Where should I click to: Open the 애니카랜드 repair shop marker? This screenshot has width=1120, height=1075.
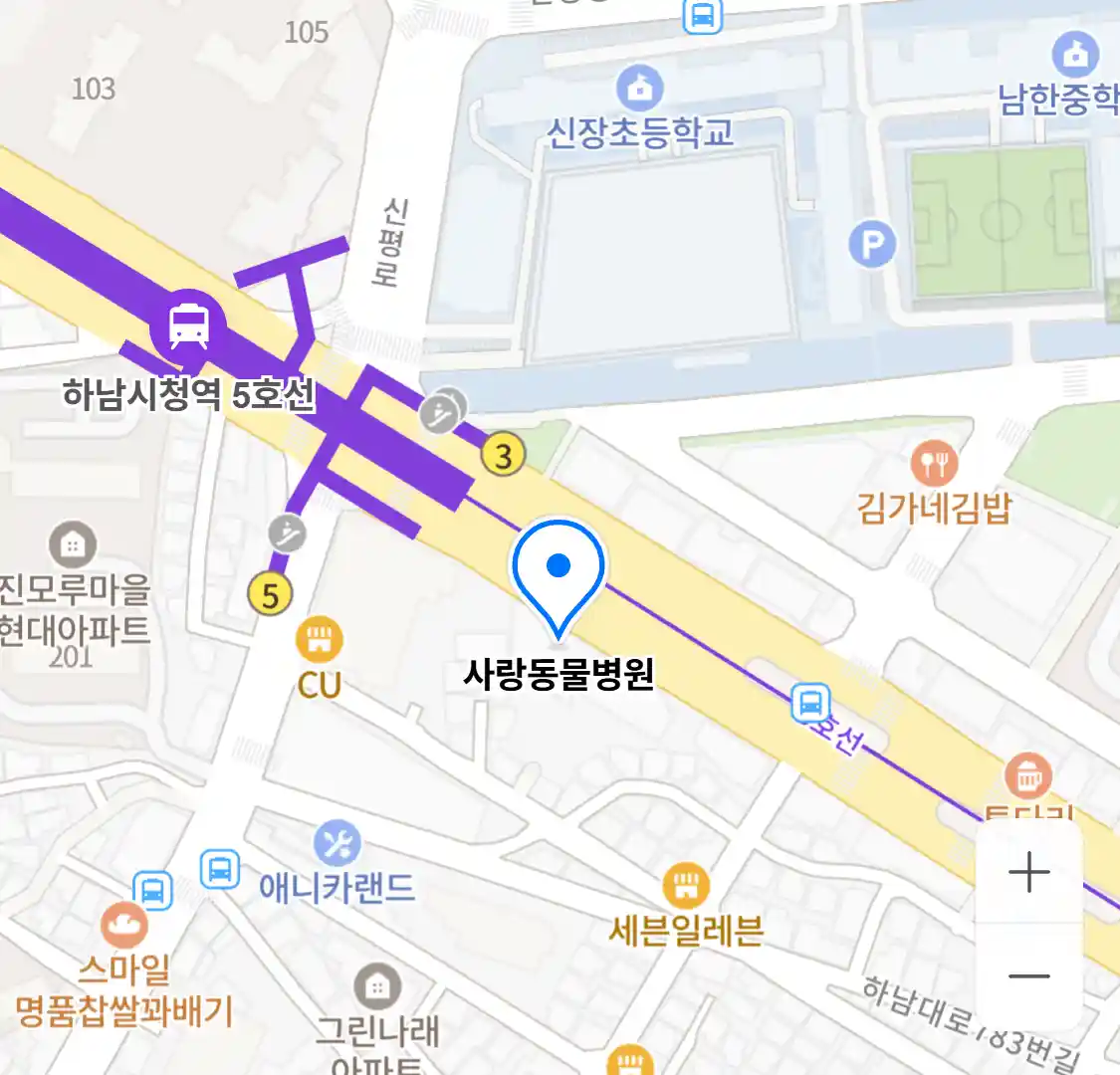pyautogui.click(x=337, y=844)
